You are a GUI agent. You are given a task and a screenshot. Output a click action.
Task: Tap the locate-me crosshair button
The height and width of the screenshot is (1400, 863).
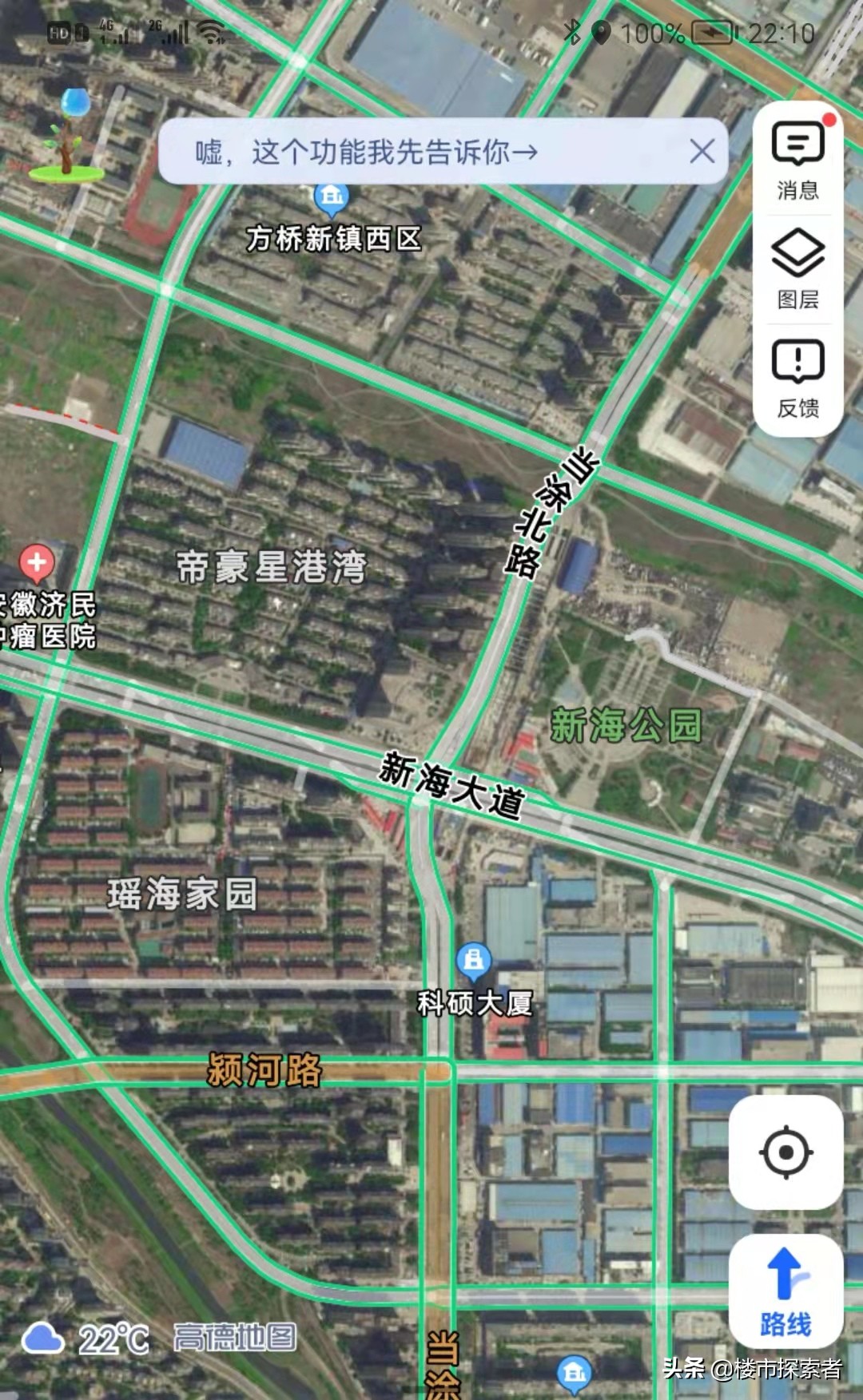(788, 1151)
